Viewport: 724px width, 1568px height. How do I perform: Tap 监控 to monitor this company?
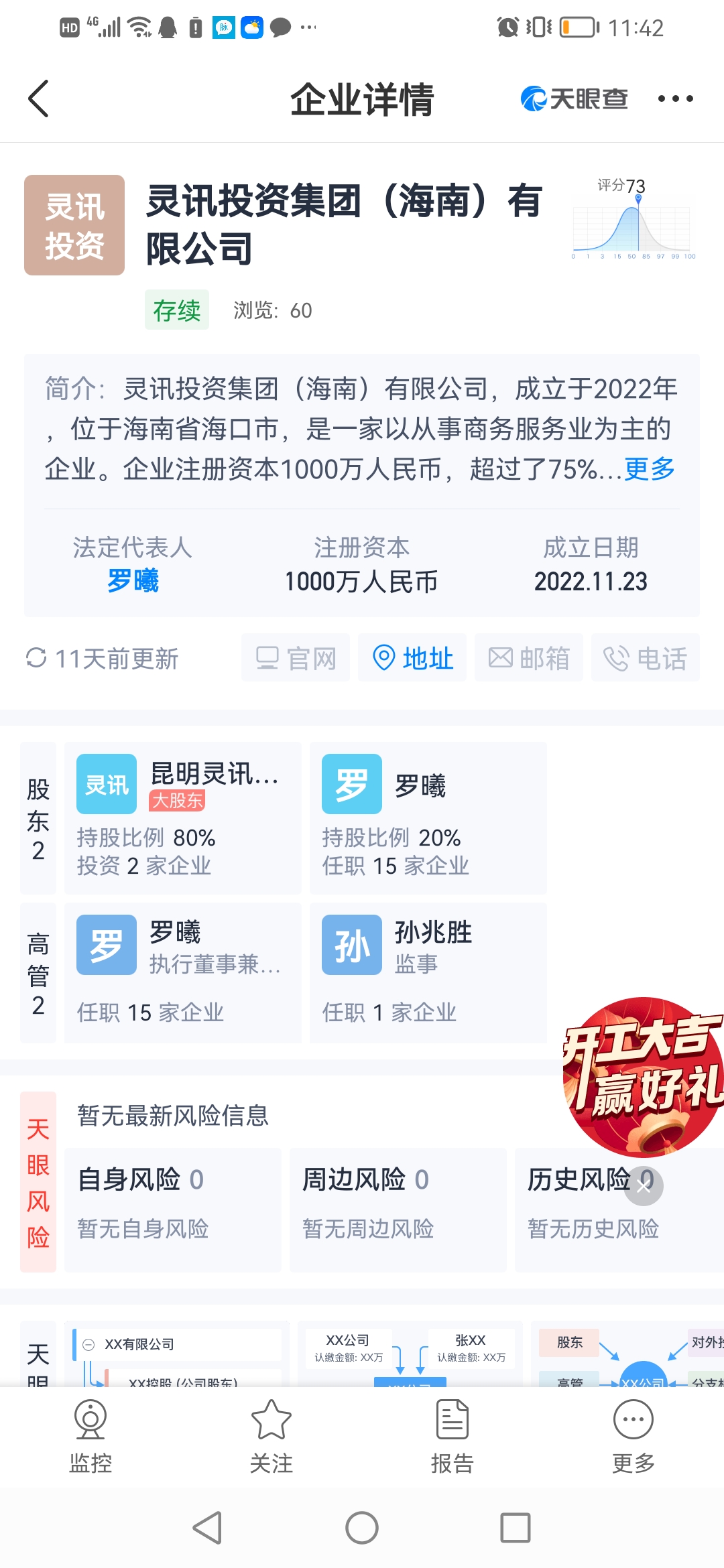point(90,1436)
